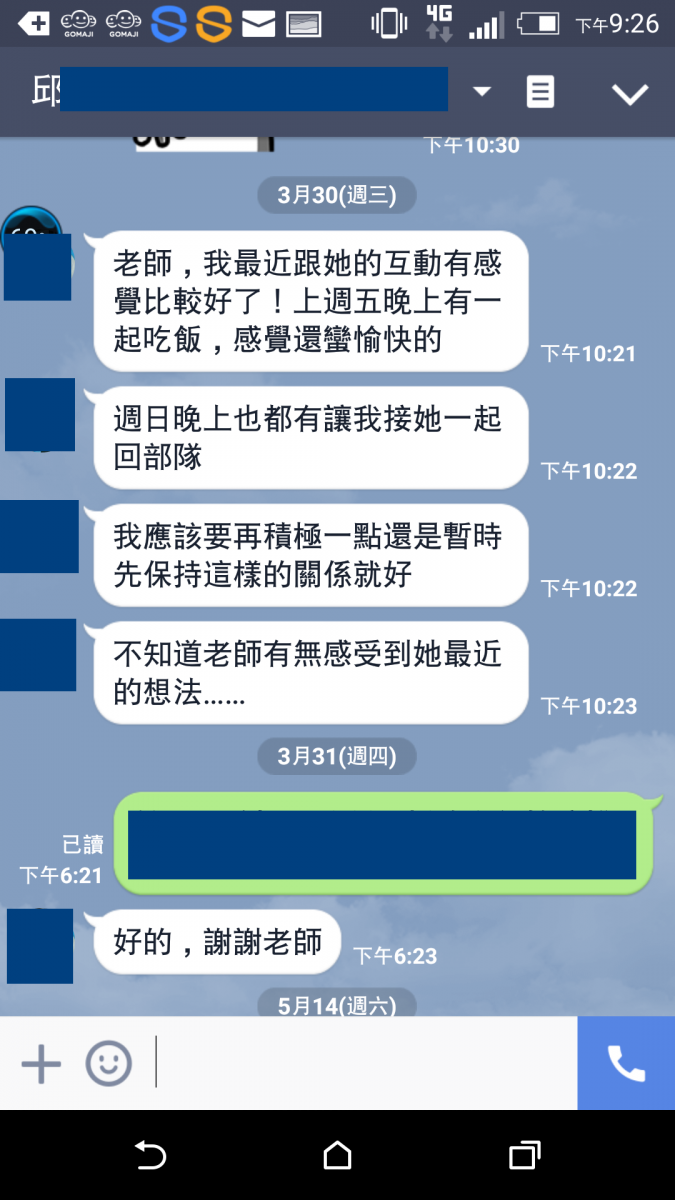Tap the plus attachment button
The width and height of the screenshot is (675, 1200).
[x=41, y=1064]
